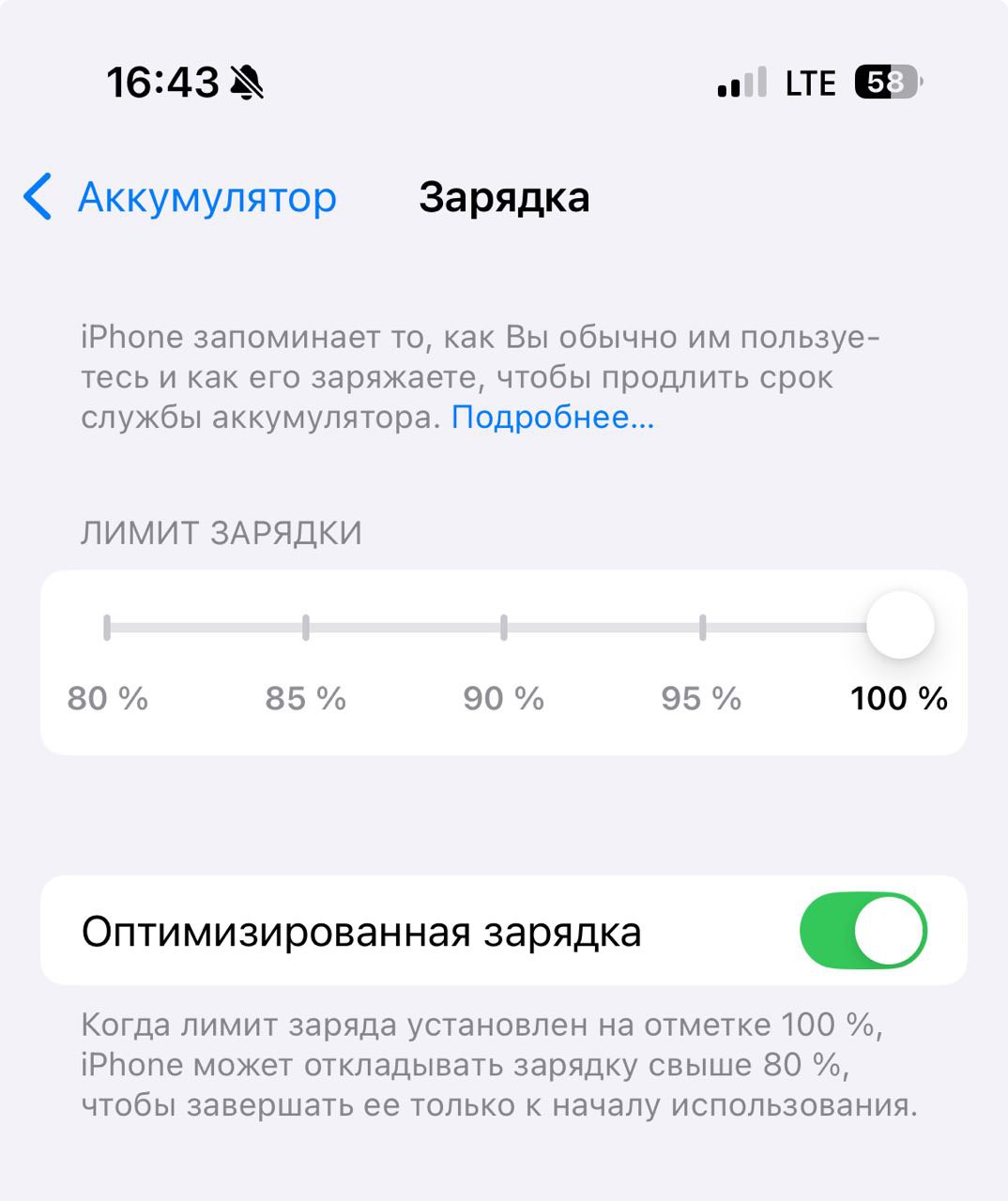Disable Оптимизированная зарядка switch
1008x1201 pixels.
point(863,931)
